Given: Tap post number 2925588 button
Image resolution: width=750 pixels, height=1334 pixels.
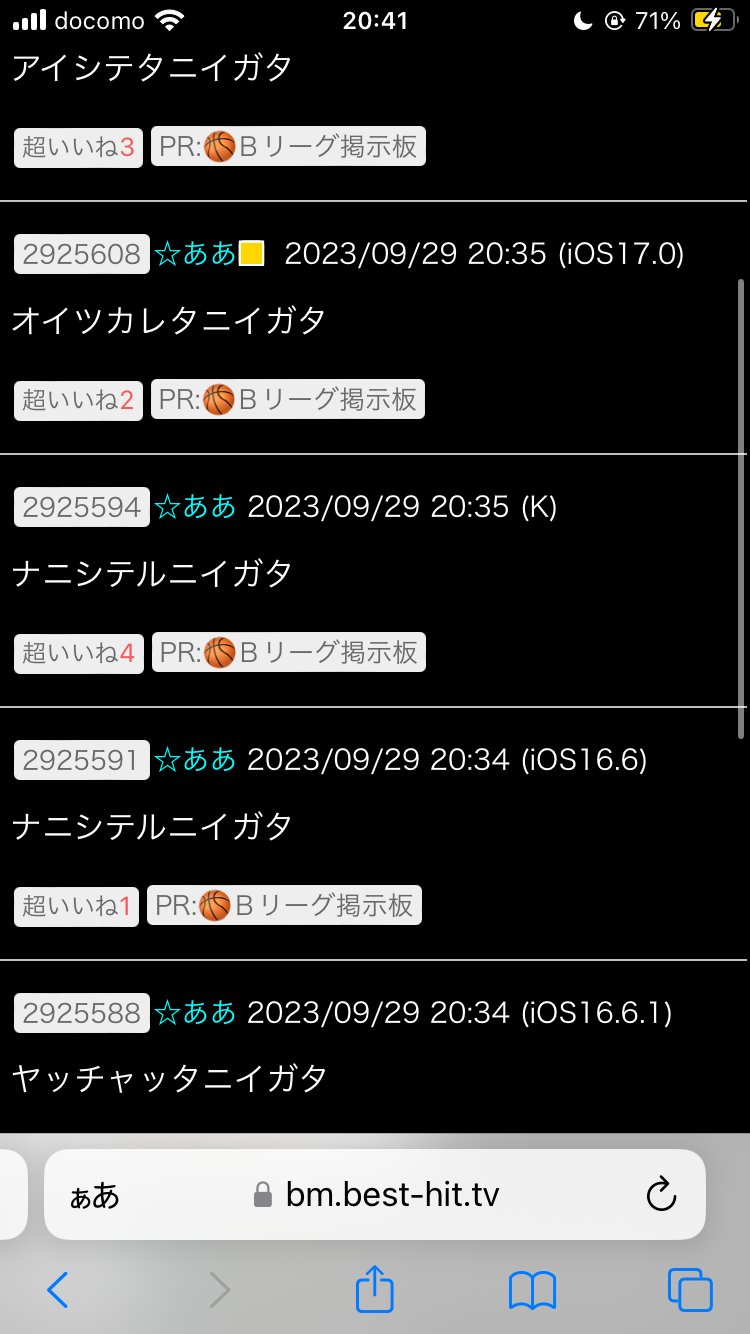Looking at the screenshot, I should pos(82,1013).
